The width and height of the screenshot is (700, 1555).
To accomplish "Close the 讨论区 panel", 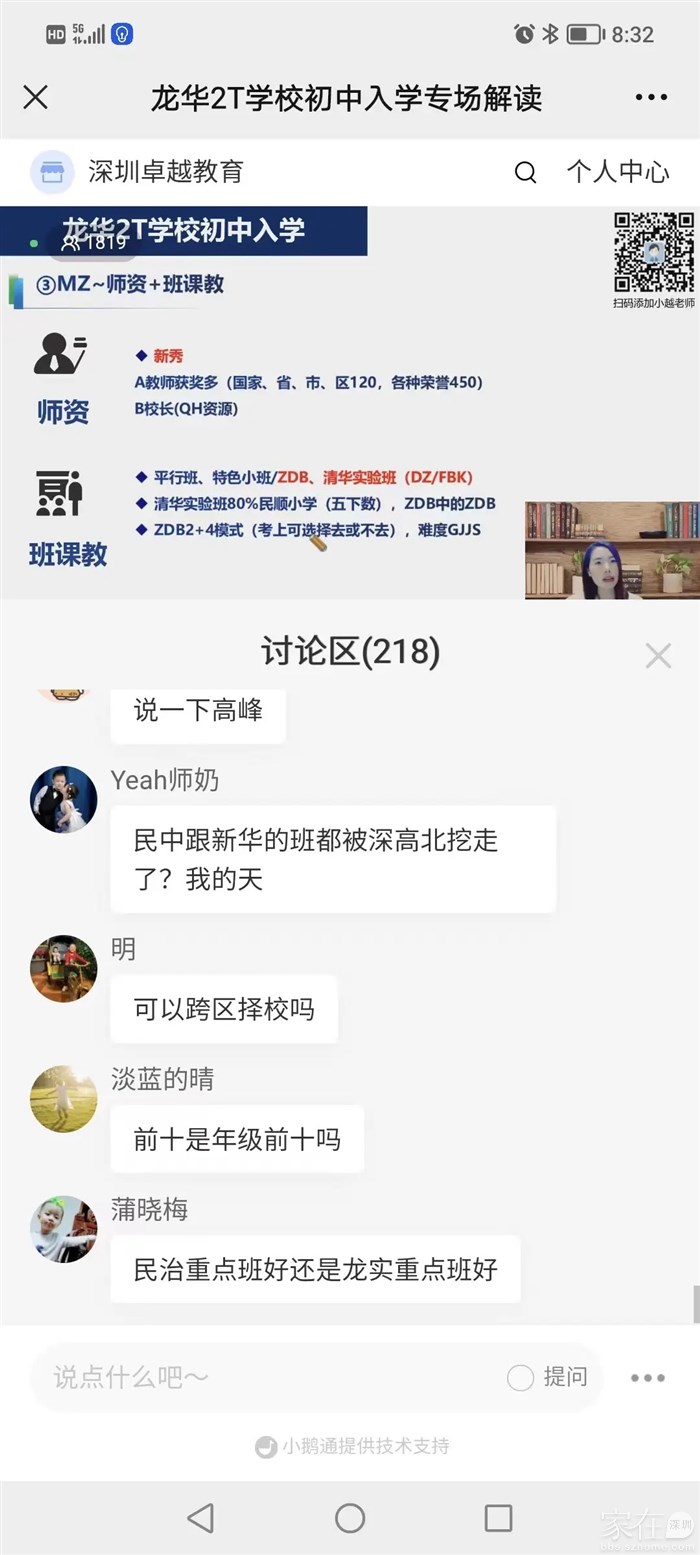I will 658,655.
